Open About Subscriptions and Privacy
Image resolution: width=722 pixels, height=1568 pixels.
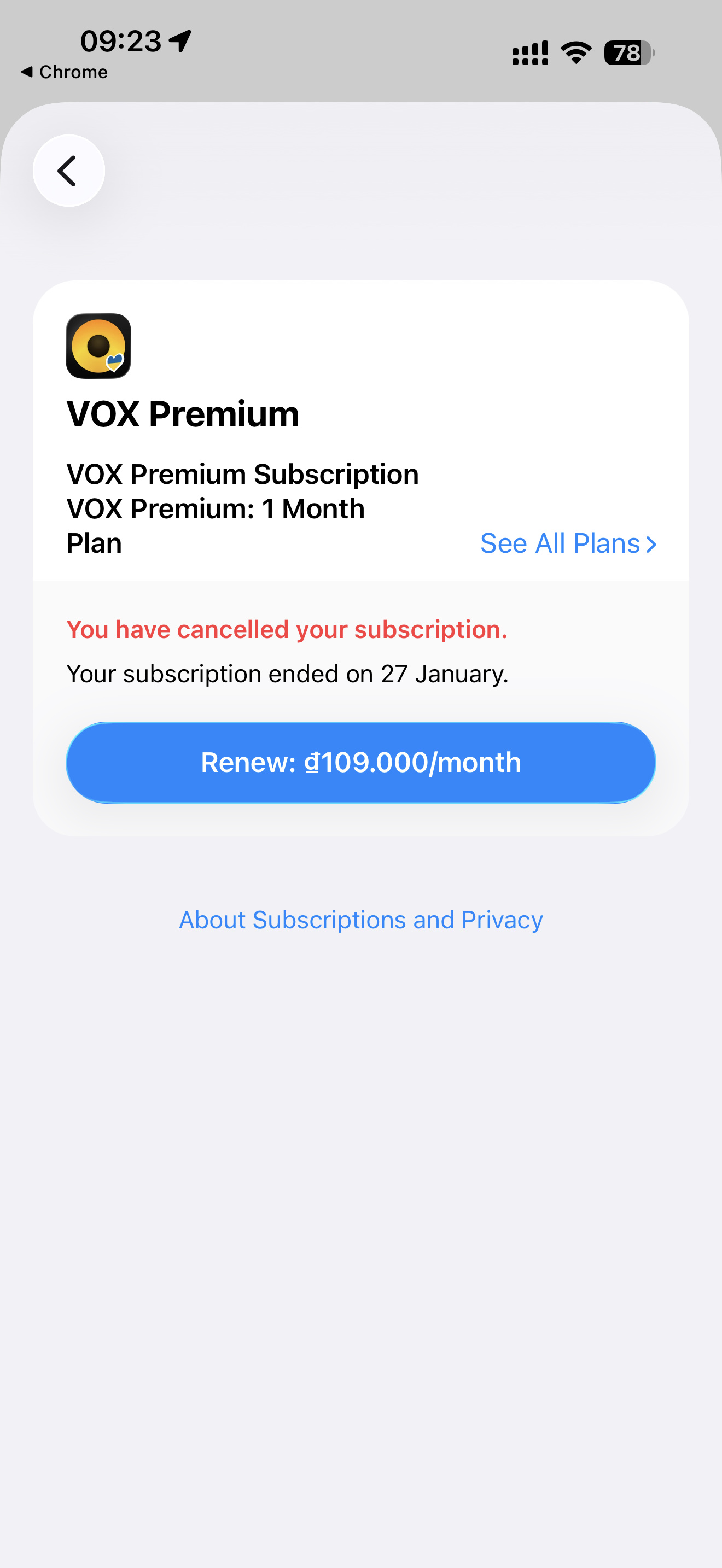click(x=360, y=920)
